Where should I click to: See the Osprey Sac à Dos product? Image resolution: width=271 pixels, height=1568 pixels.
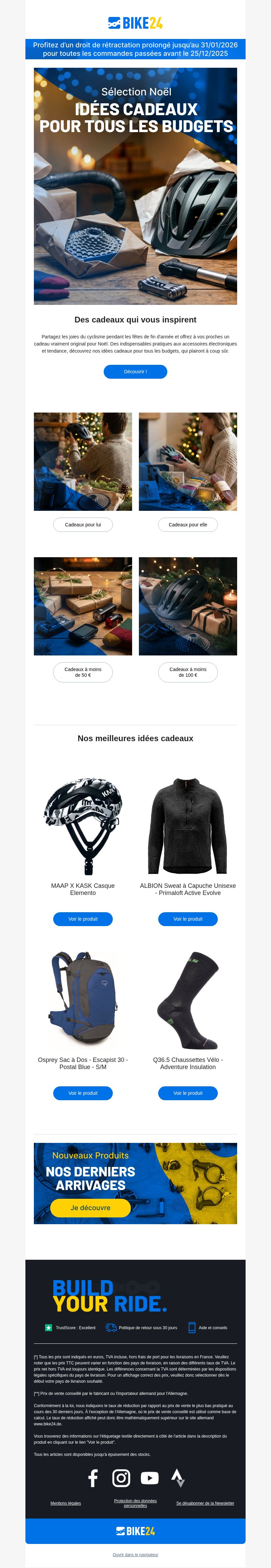pyautogui.click(x=83, y=1093)
